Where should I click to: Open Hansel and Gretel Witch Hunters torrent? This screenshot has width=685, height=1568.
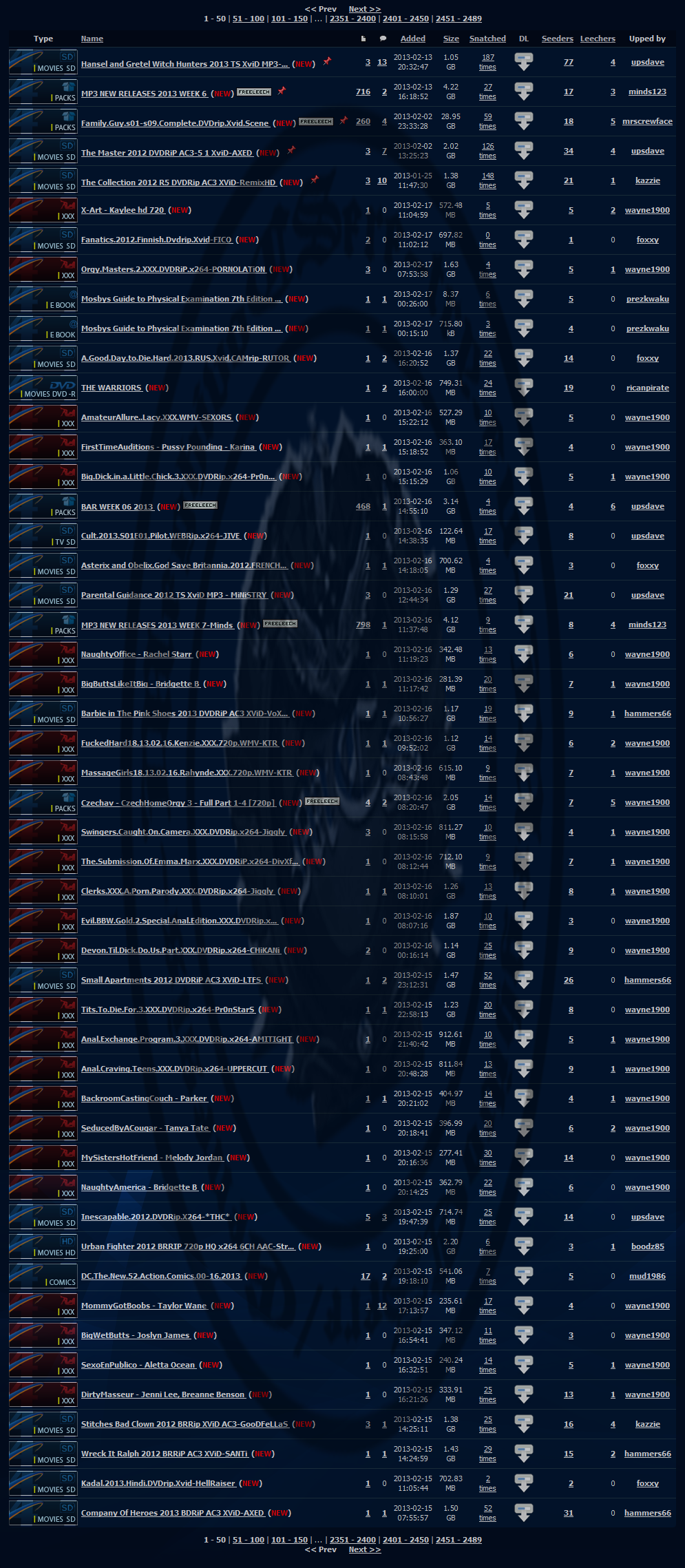pyautogui.click(x=185, y=64)
